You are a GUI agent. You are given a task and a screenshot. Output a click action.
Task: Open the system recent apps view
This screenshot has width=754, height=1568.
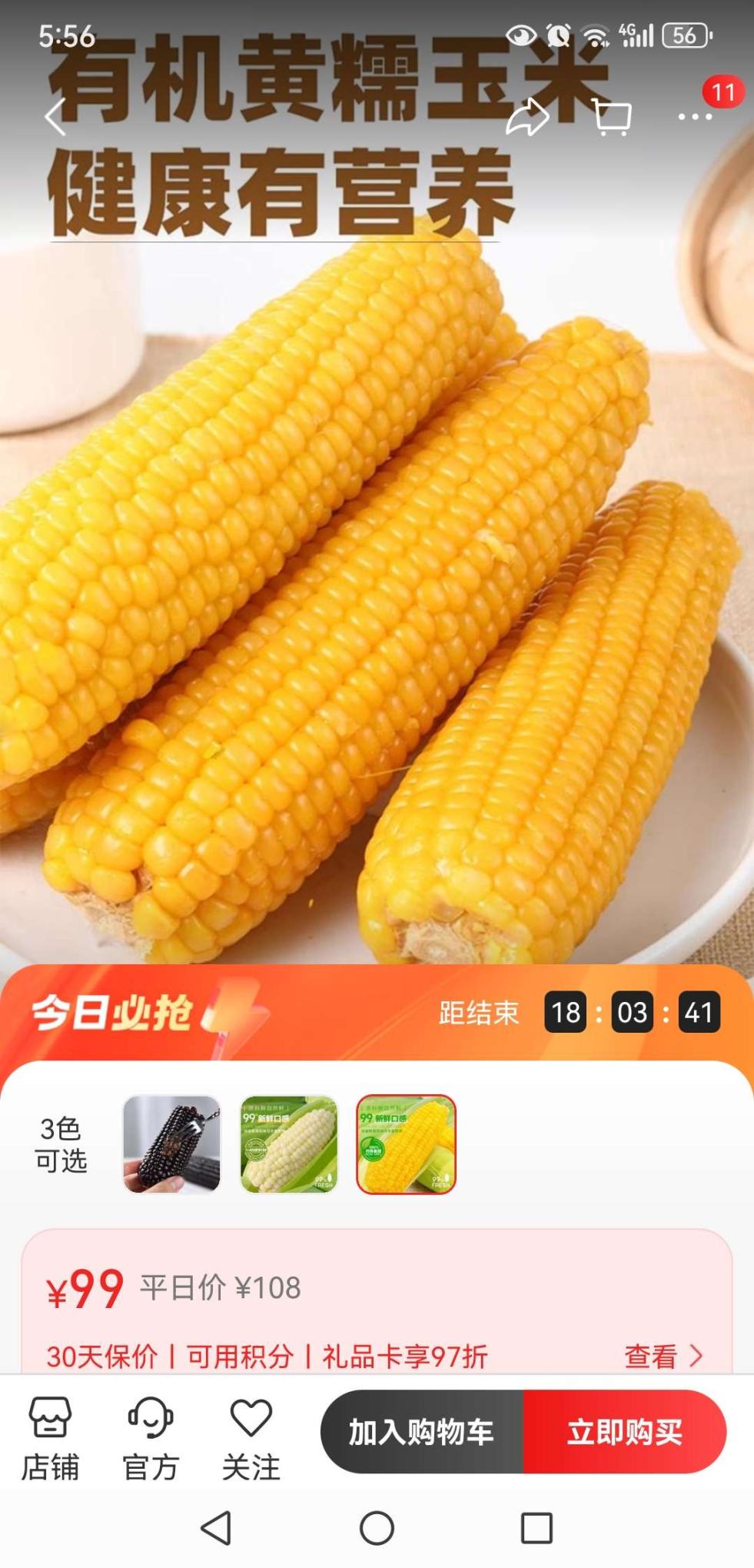(536, 1528)
